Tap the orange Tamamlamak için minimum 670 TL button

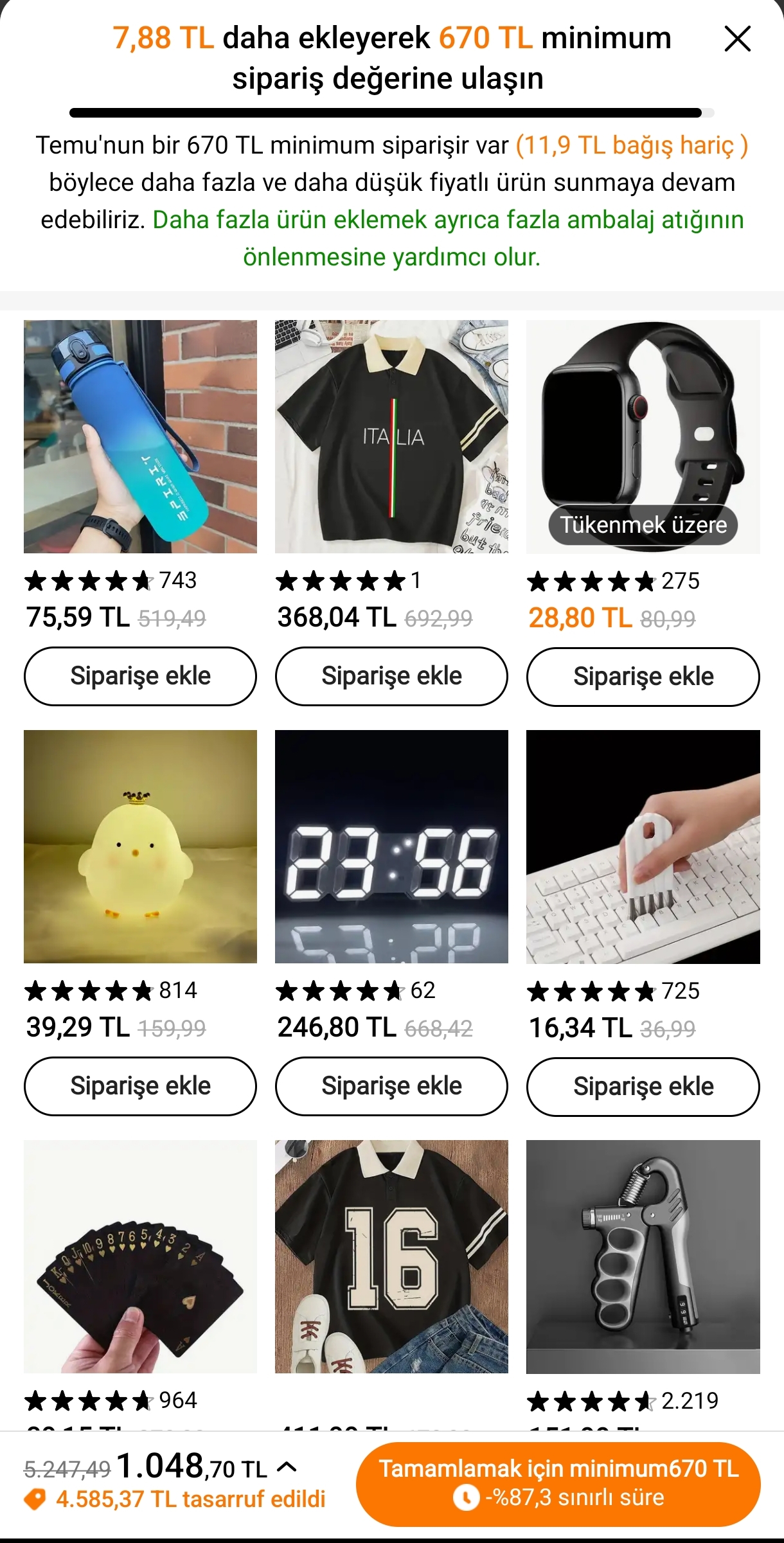(558, 1484)
